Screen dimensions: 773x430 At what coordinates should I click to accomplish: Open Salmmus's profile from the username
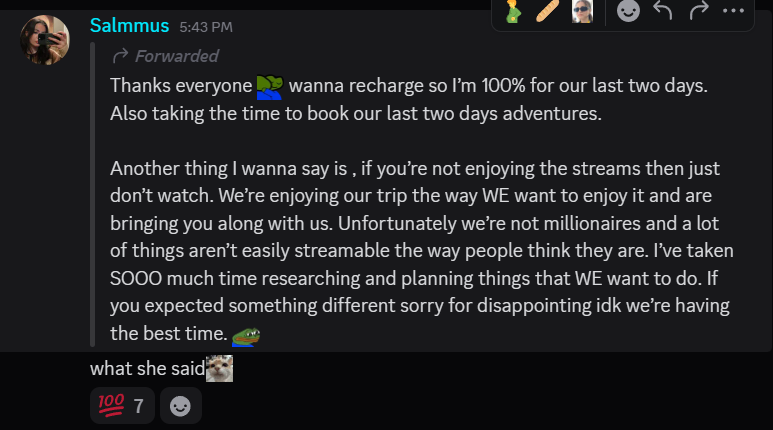(x=129, y=25)
